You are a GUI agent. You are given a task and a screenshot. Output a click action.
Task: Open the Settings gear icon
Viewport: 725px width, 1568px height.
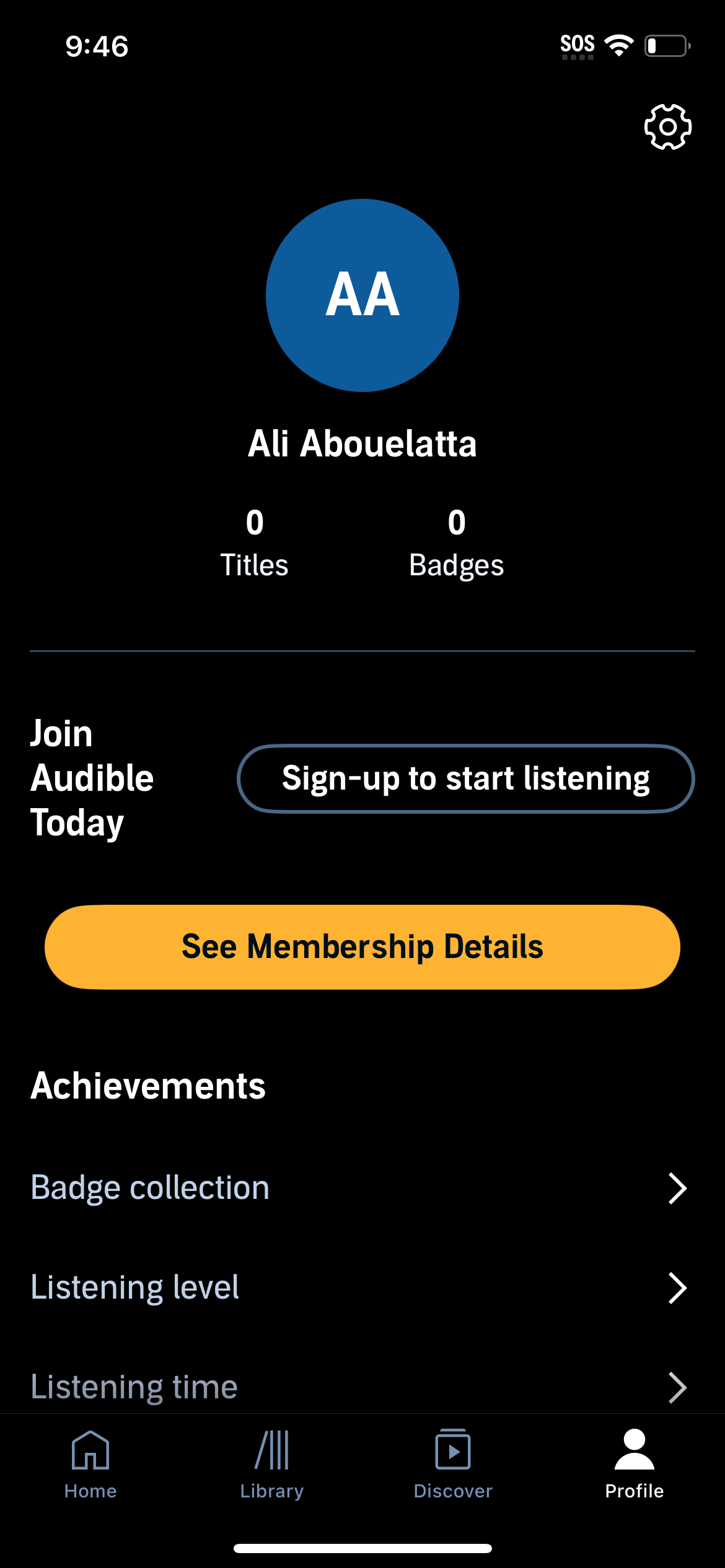[x=668, y=126]
